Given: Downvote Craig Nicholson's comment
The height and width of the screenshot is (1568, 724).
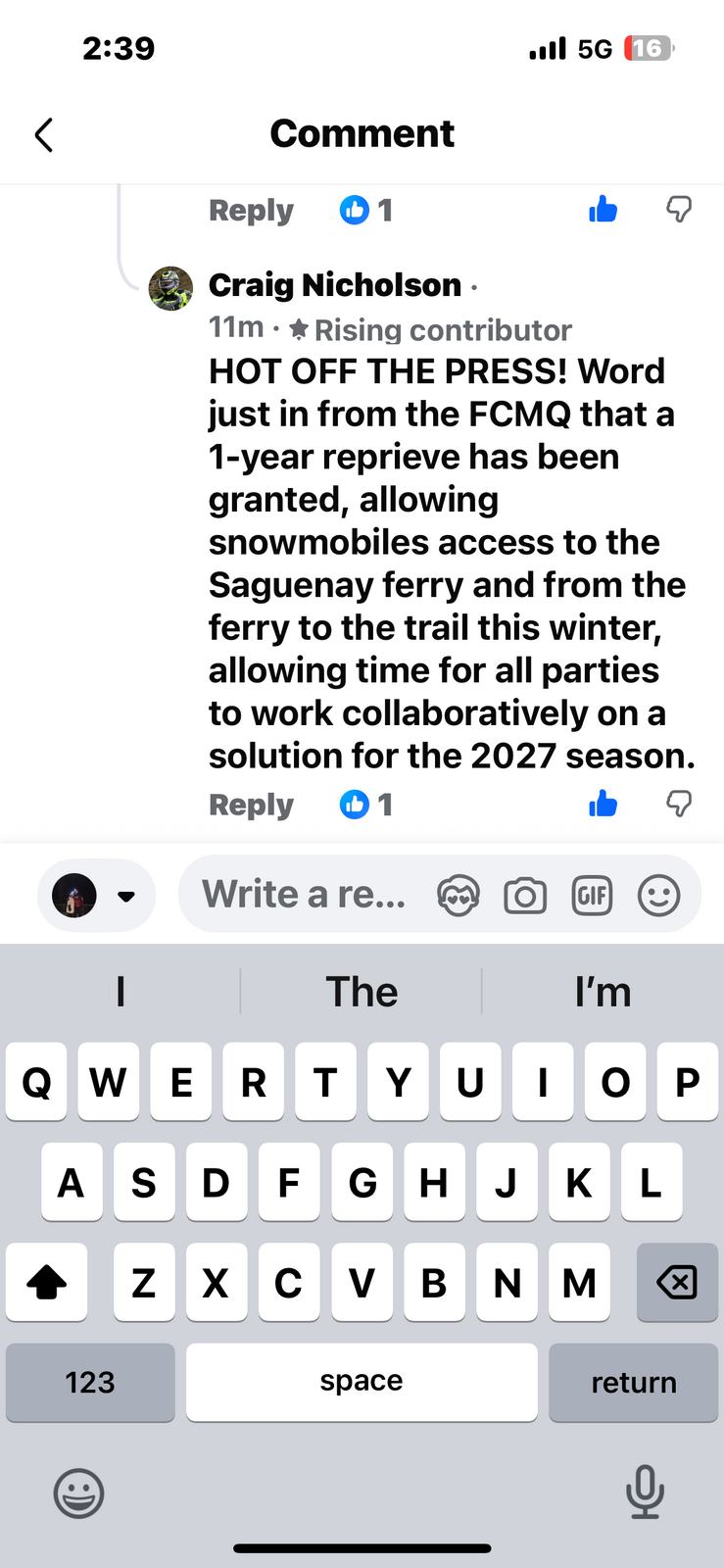Looking at the screenshot, I should tap(678, 805).
